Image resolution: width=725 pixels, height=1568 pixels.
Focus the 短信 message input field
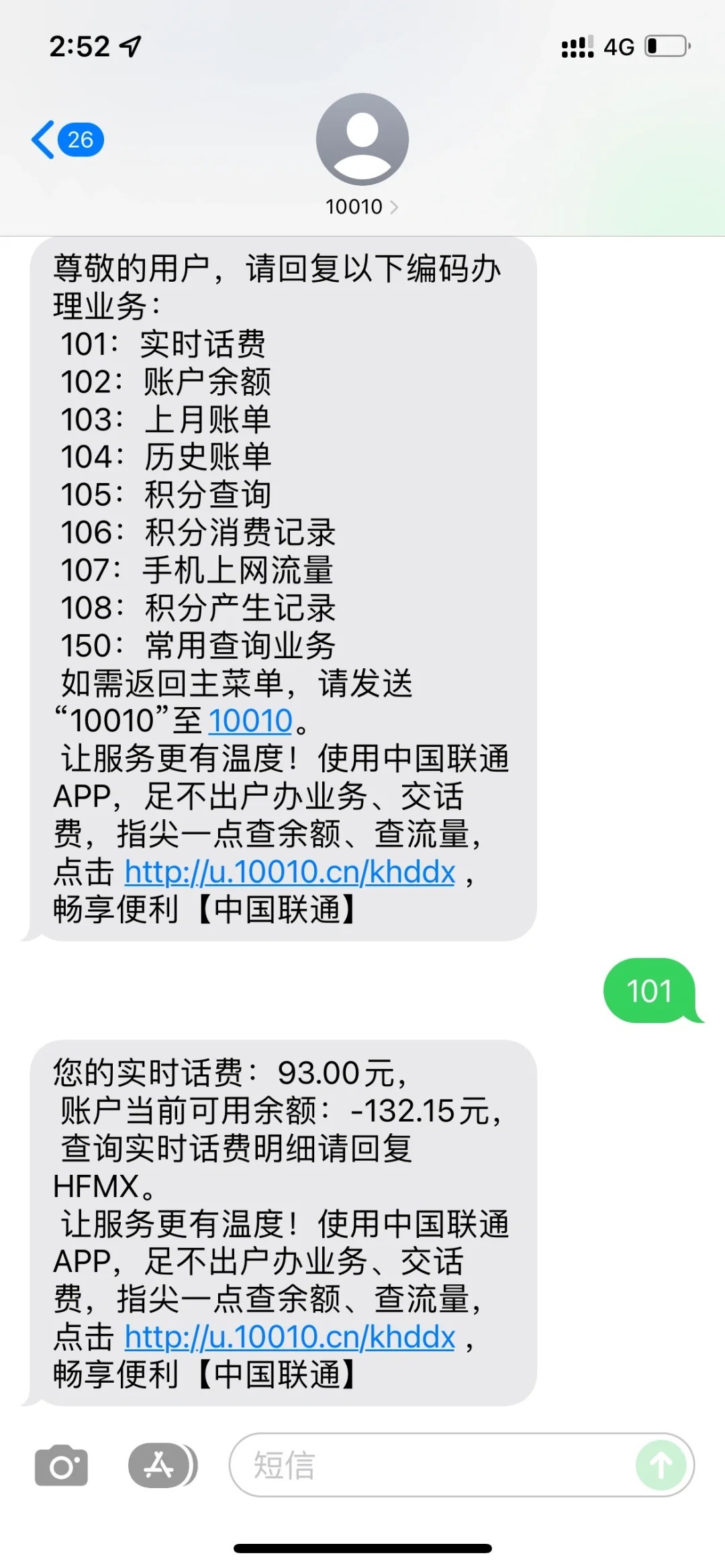[430, 1465]
